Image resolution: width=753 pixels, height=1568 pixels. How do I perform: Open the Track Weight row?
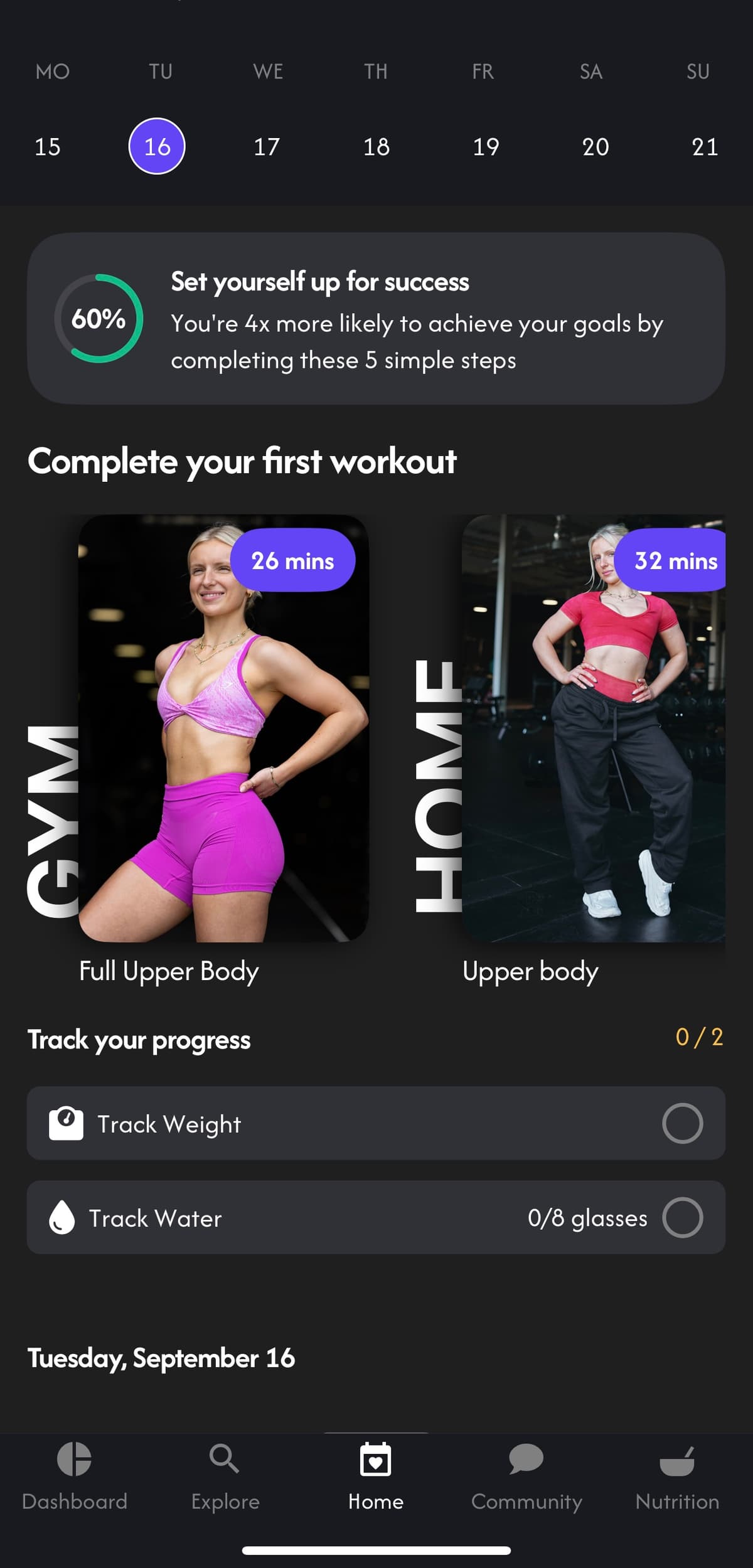[x=376, y=1123]
